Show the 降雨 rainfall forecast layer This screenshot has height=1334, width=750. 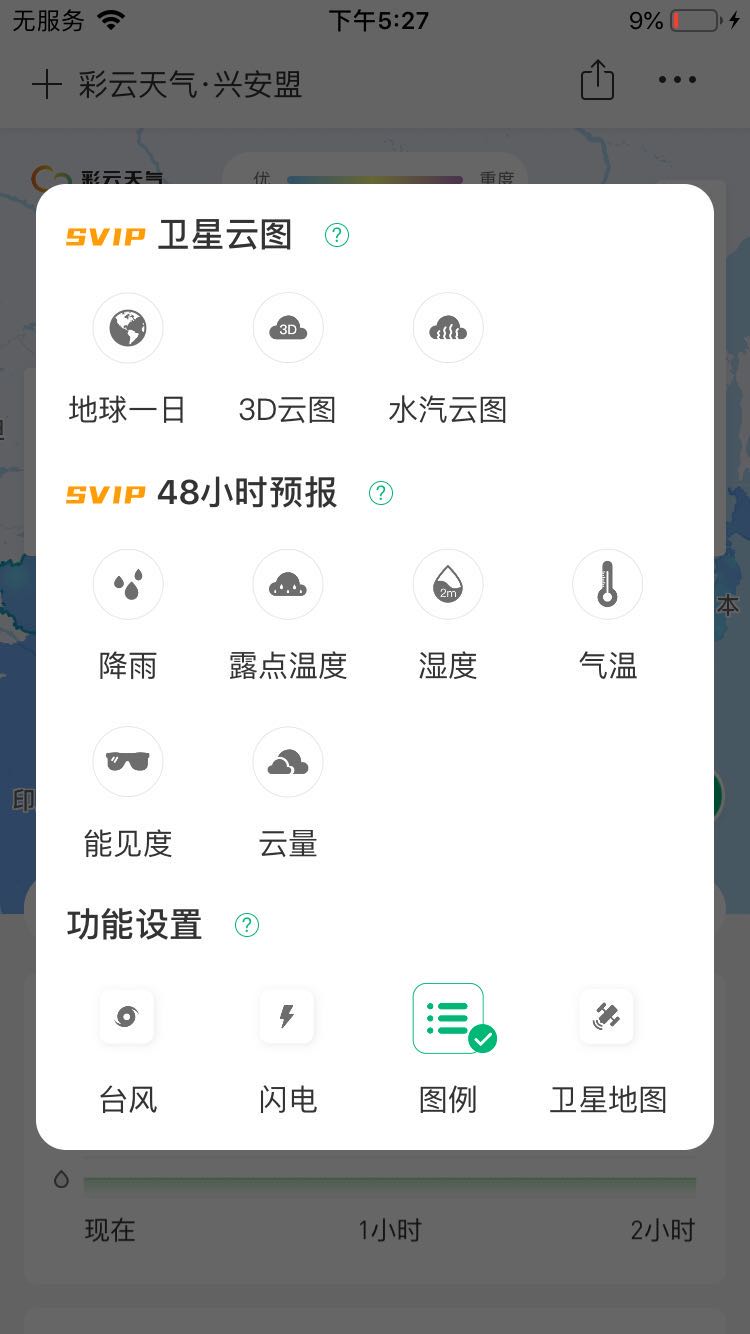pyautogui.click(x=128, y=584)
